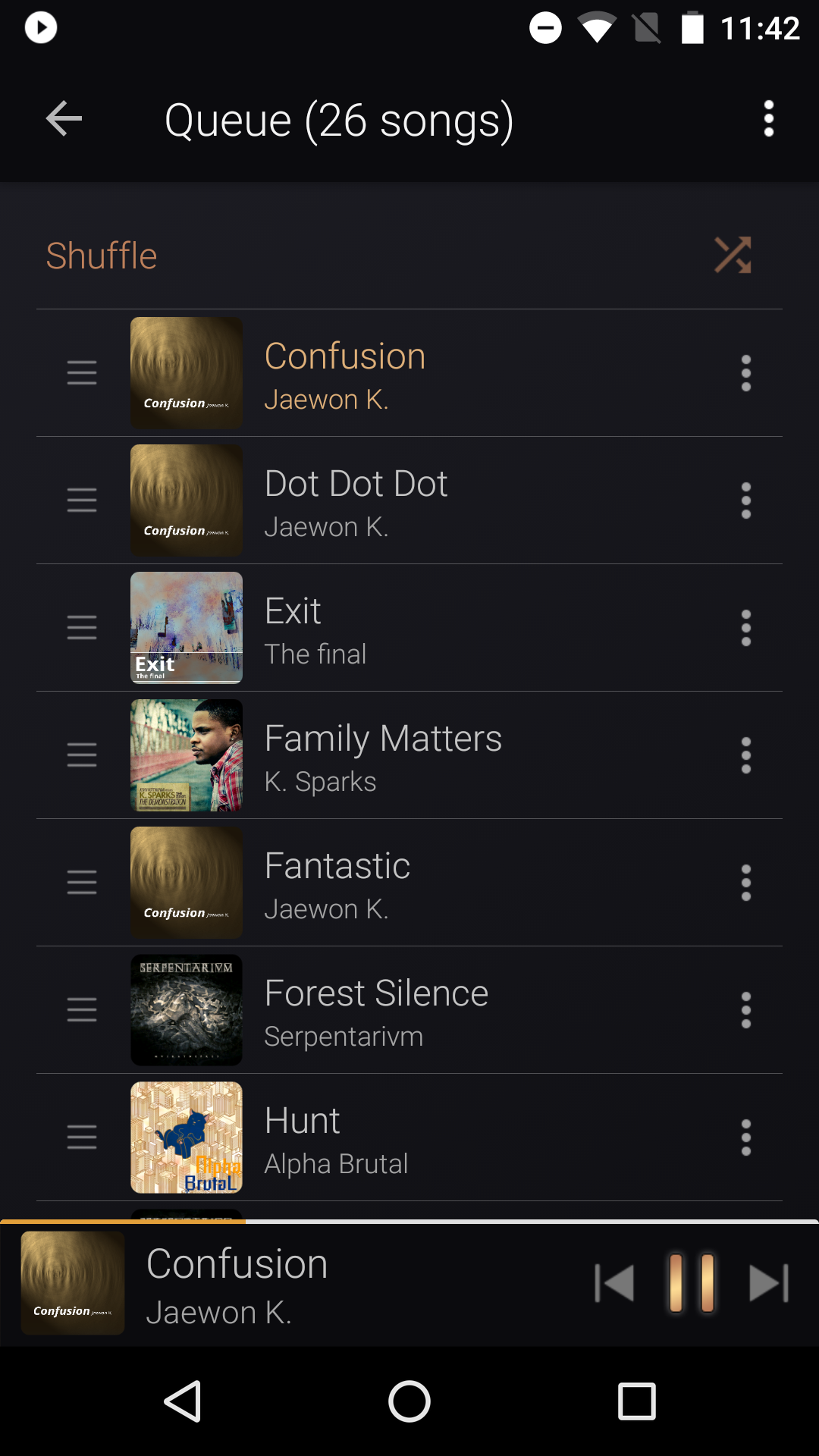
Task: Open more options for Forest Silence
Action: coord(746,1010)
